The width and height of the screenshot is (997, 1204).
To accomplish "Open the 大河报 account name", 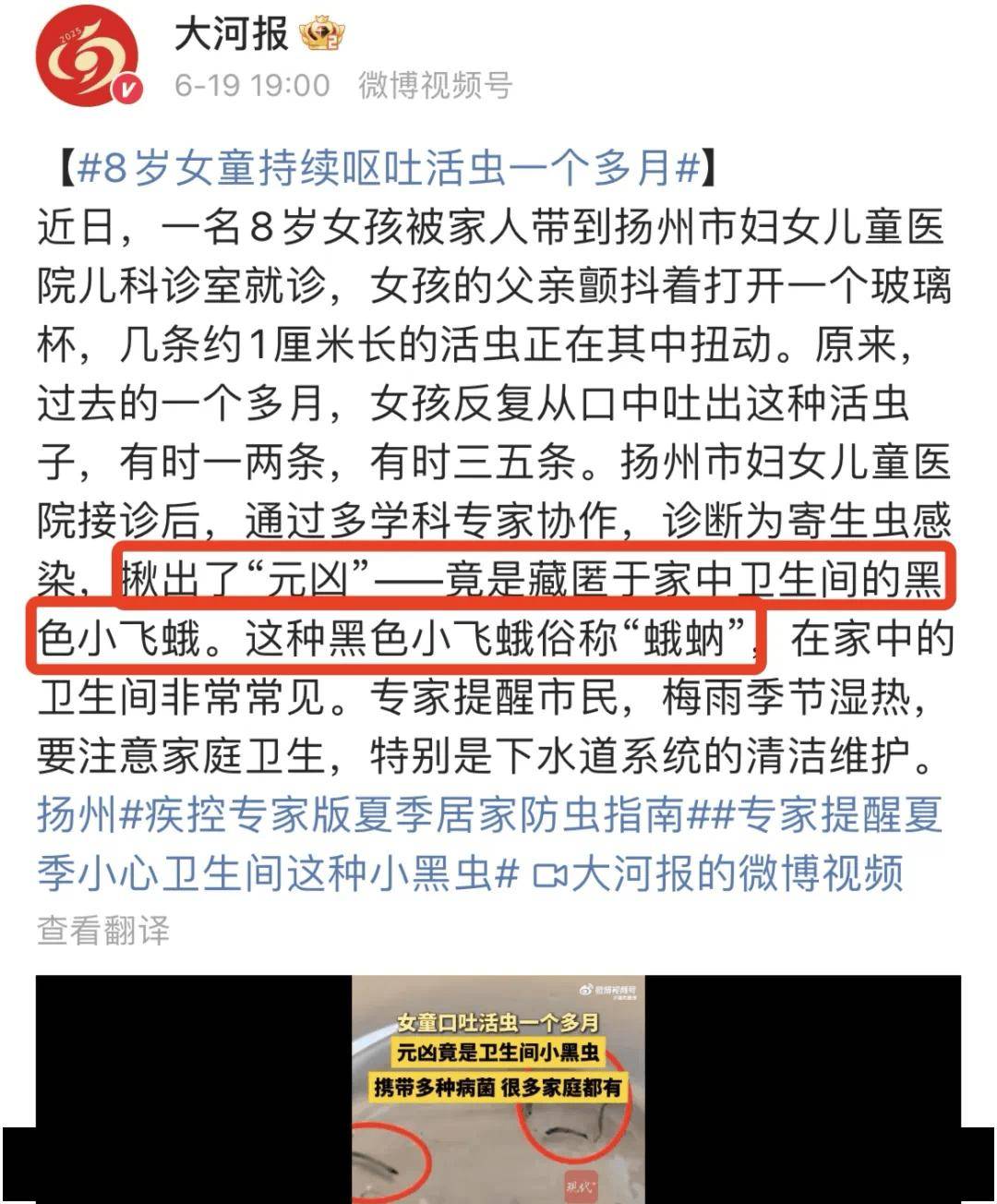I will point(232,35).
